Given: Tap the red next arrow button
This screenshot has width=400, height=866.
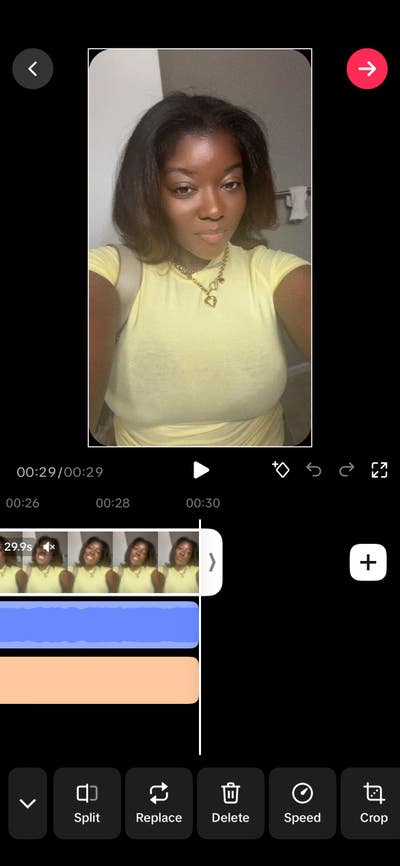Looking at the screenshot, I should pyautogui.click(x=367, y=68).
